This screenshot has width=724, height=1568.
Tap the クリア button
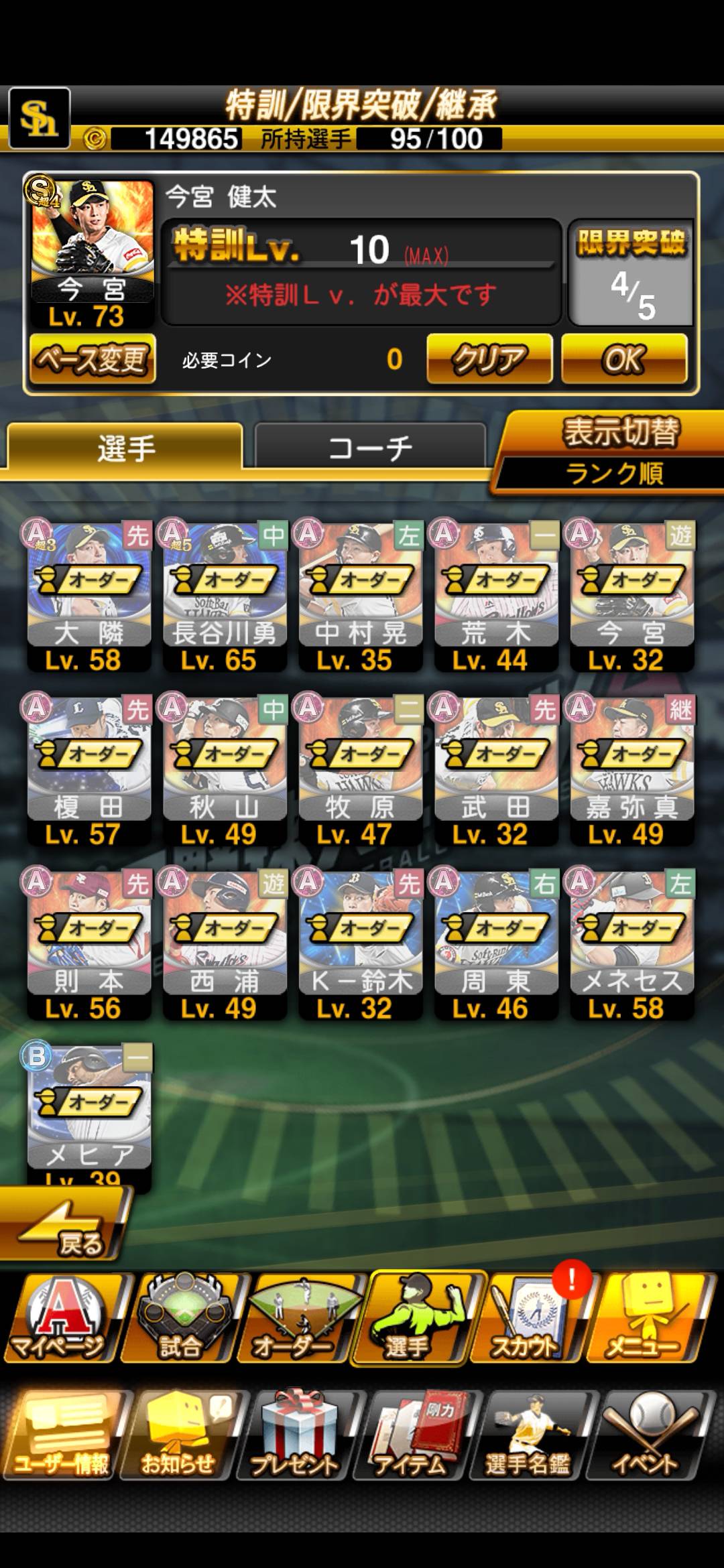click(489, 359)
